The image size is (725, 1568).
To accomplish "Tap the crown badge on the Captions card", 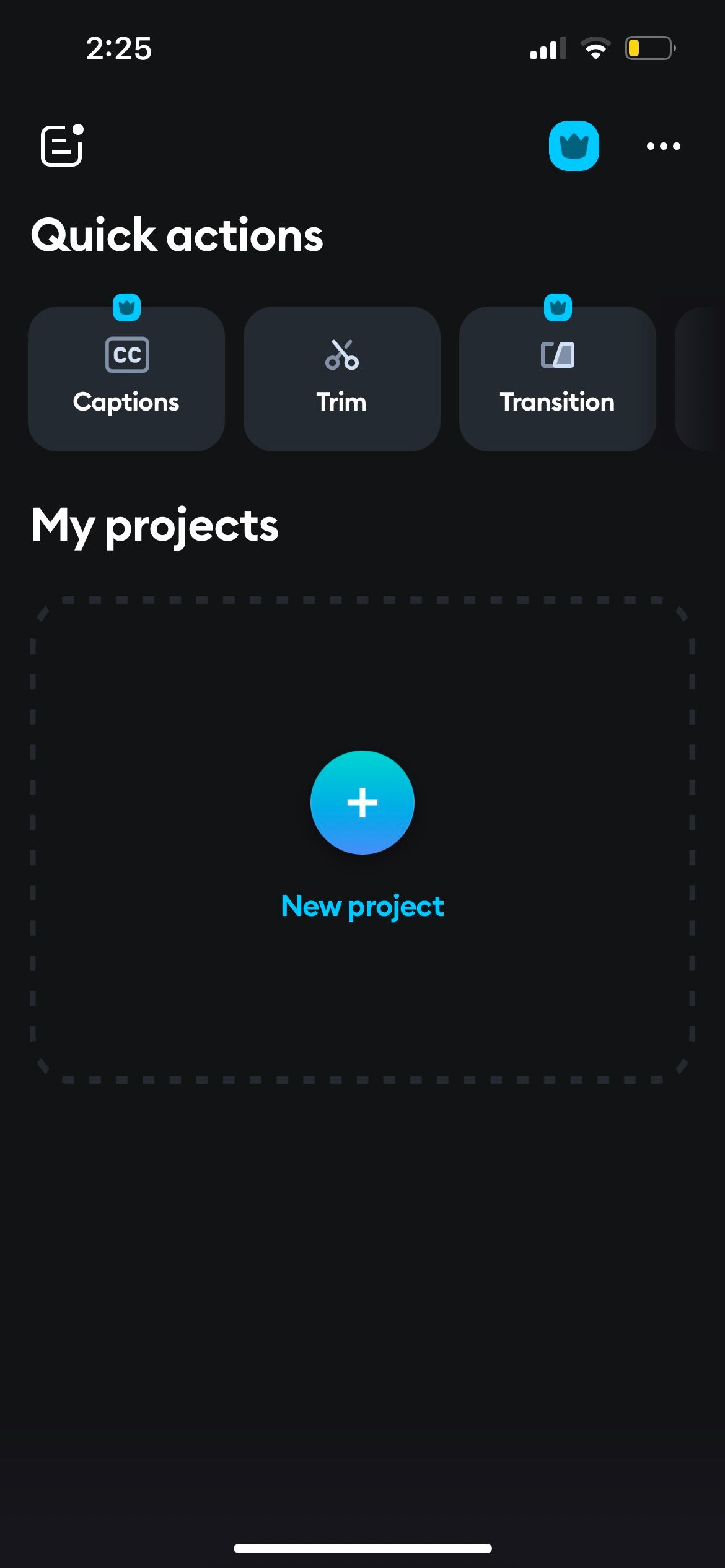I will pos(127,307).
